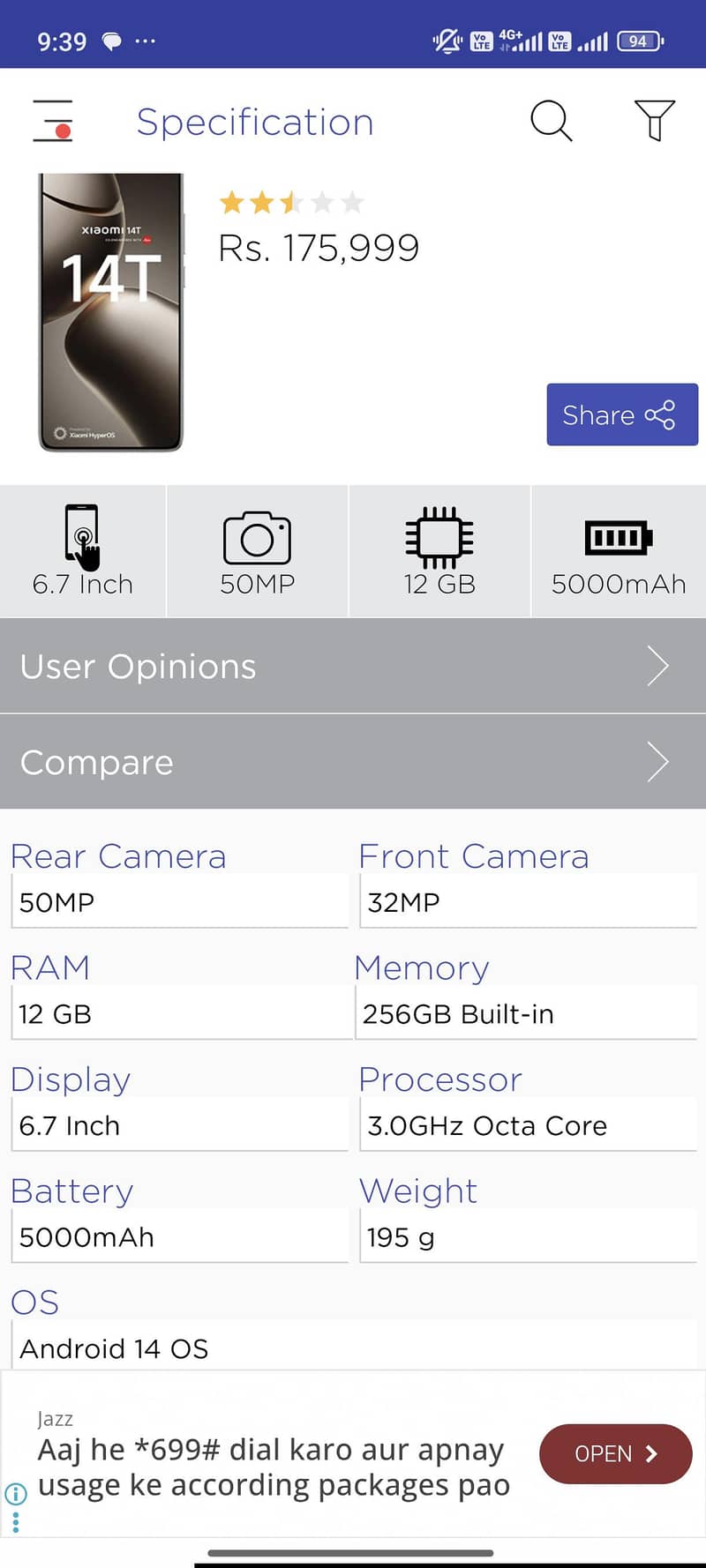Tap the Xiaomi 14T phone thumbnail image

click(x=109, y=312)
